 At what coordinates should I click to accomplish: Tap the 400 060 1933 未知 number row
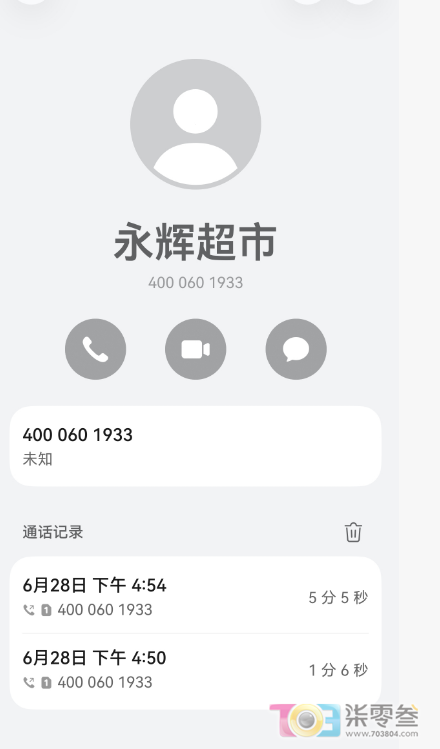click(x=195, y=446)
